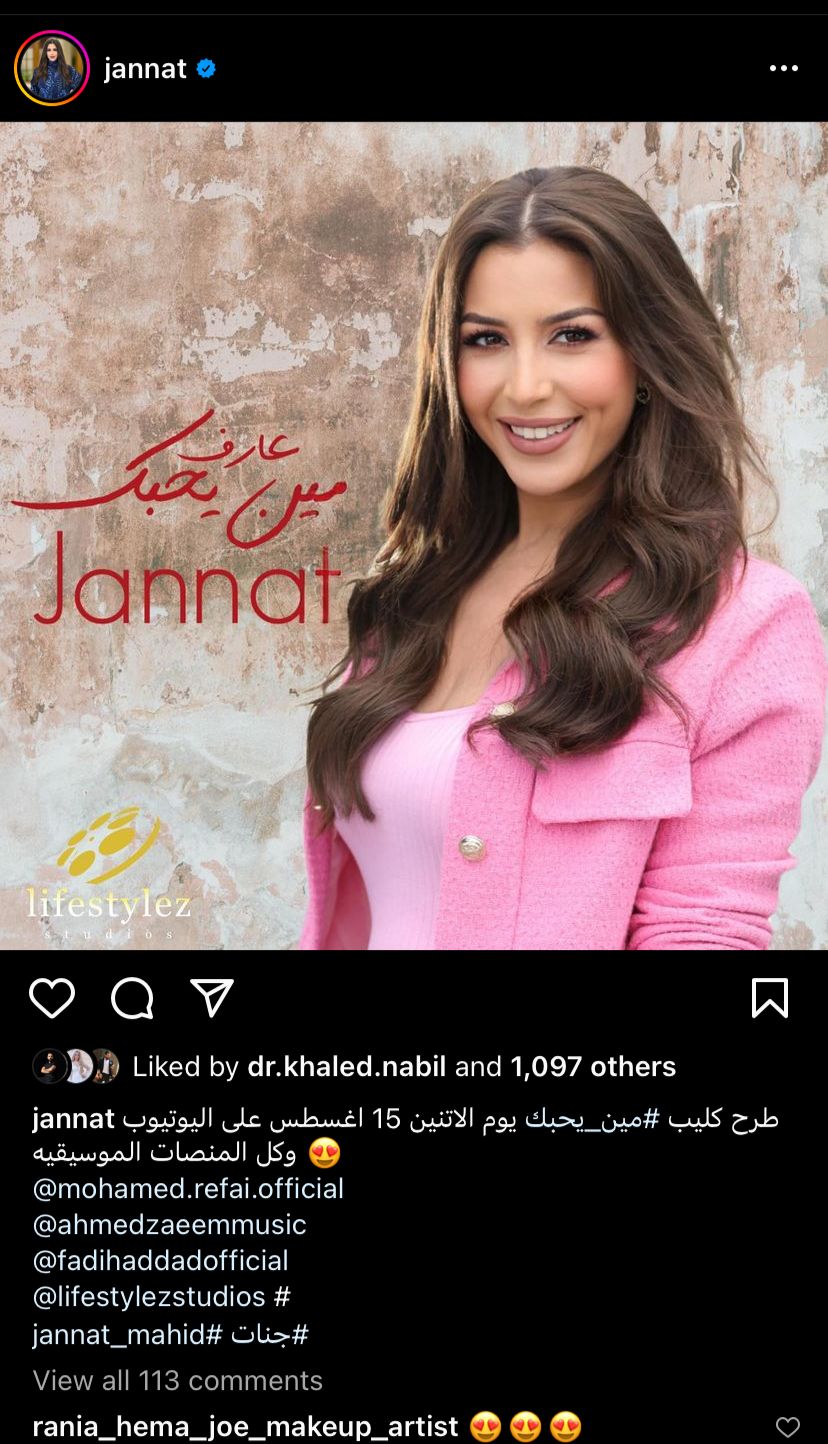The height and width of the screenshot is (1444, 828).
Task: Save the post with the bookmark icon
Action: tap(770, 998)
